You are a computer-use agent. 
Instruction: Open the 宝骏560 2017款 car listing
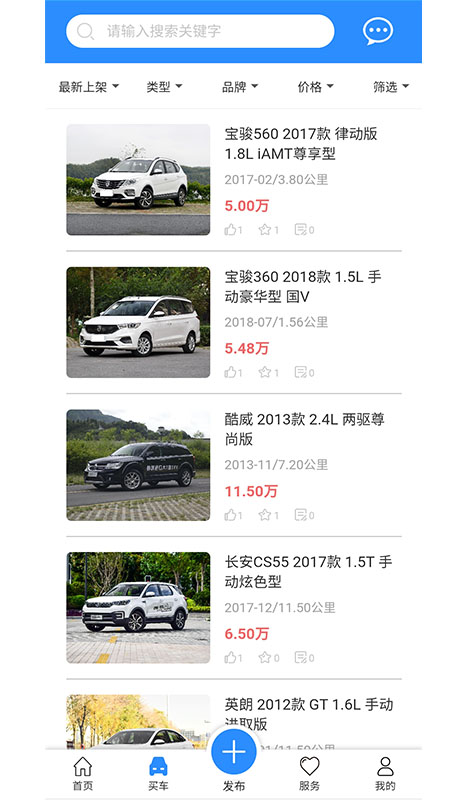234,180
